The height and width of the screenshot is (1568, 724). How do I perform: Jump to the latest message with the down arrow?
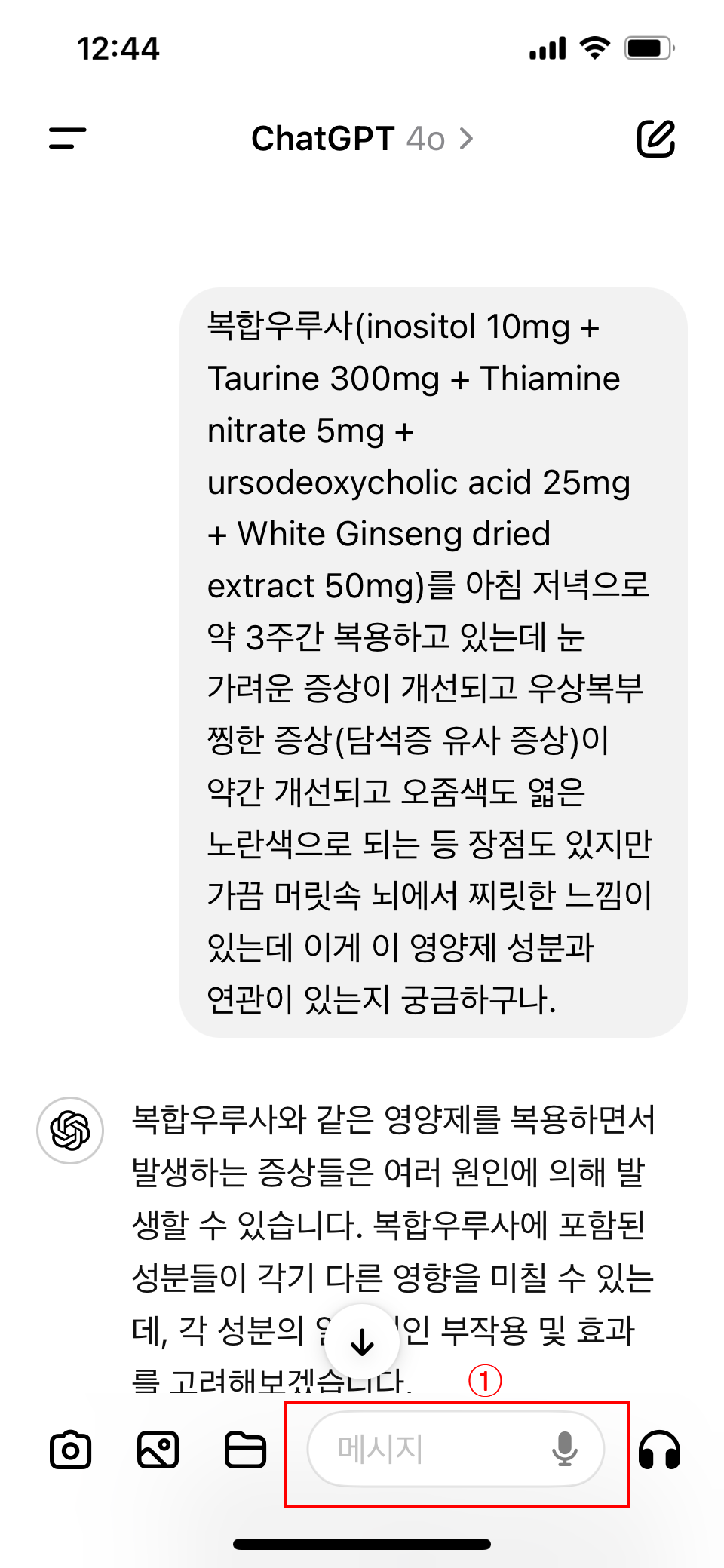(x=363, y=1342)
